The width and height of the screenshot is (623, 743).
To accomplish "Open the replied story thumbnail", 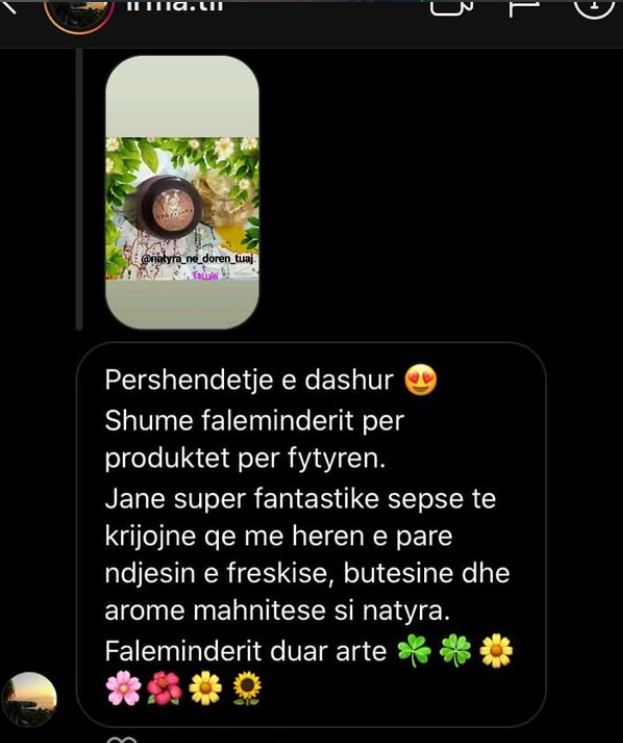I will point(182,192).
